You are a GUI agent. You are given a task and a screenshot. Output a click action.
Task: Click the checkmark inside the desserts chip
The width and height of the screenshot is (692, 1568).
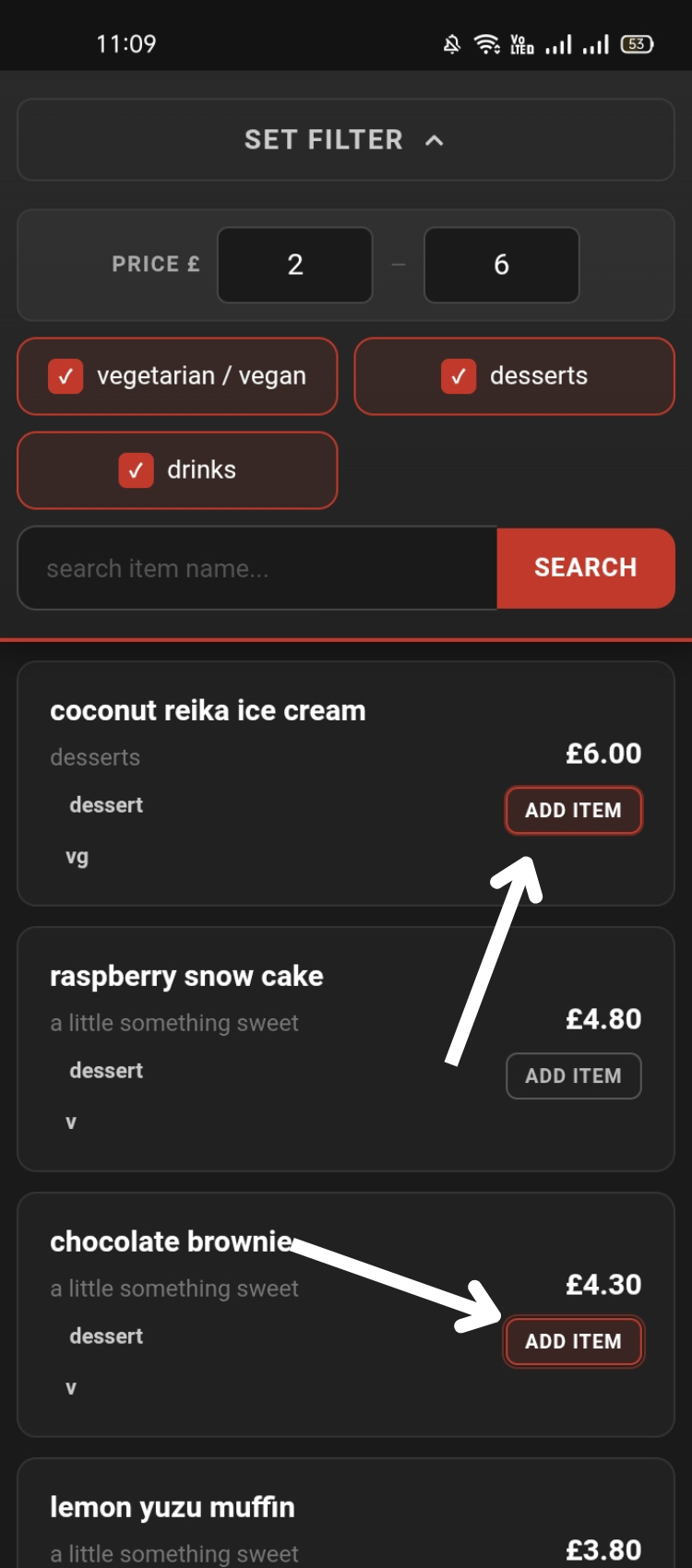pyautogui.click(x=459, y=376)
